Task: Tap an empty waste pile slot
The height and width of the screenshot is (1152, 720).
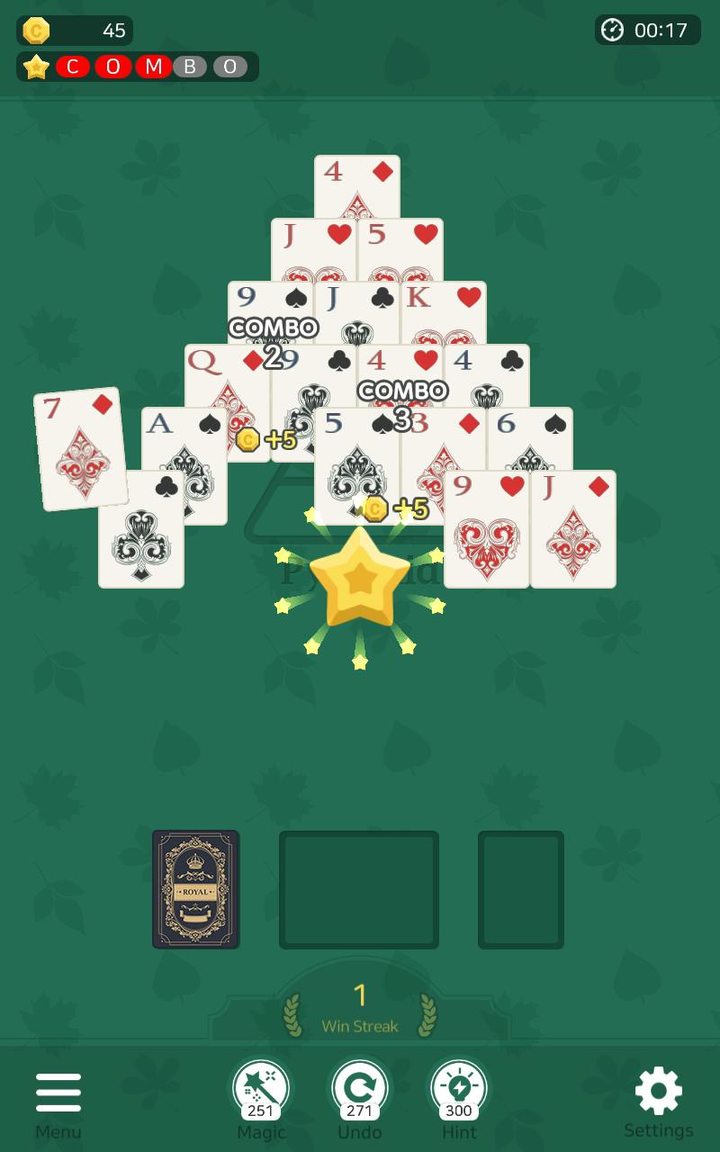Action: [x=358, y=887]
